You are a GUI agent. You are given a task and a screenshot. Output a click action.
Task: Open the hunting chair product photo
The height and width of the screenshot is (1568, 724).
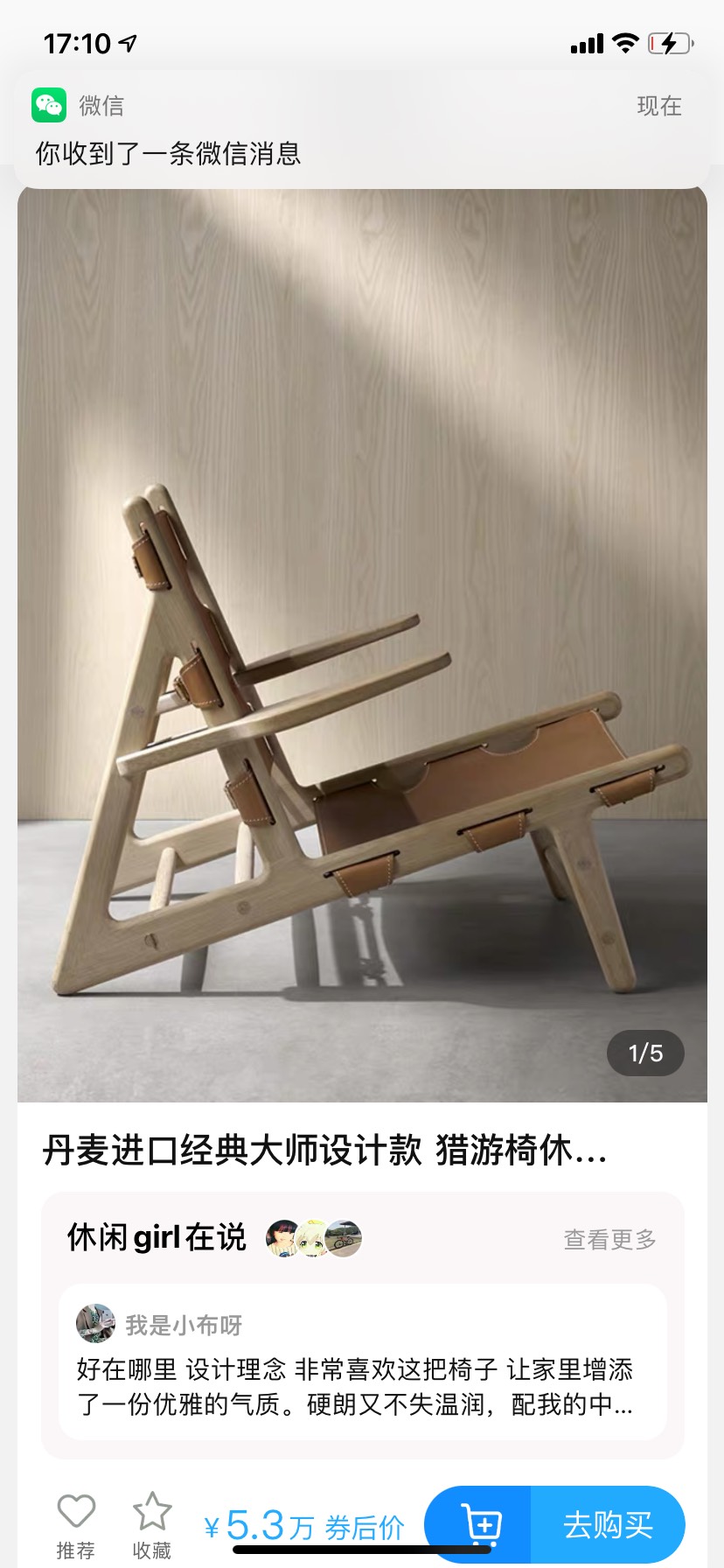pos(362,647)
